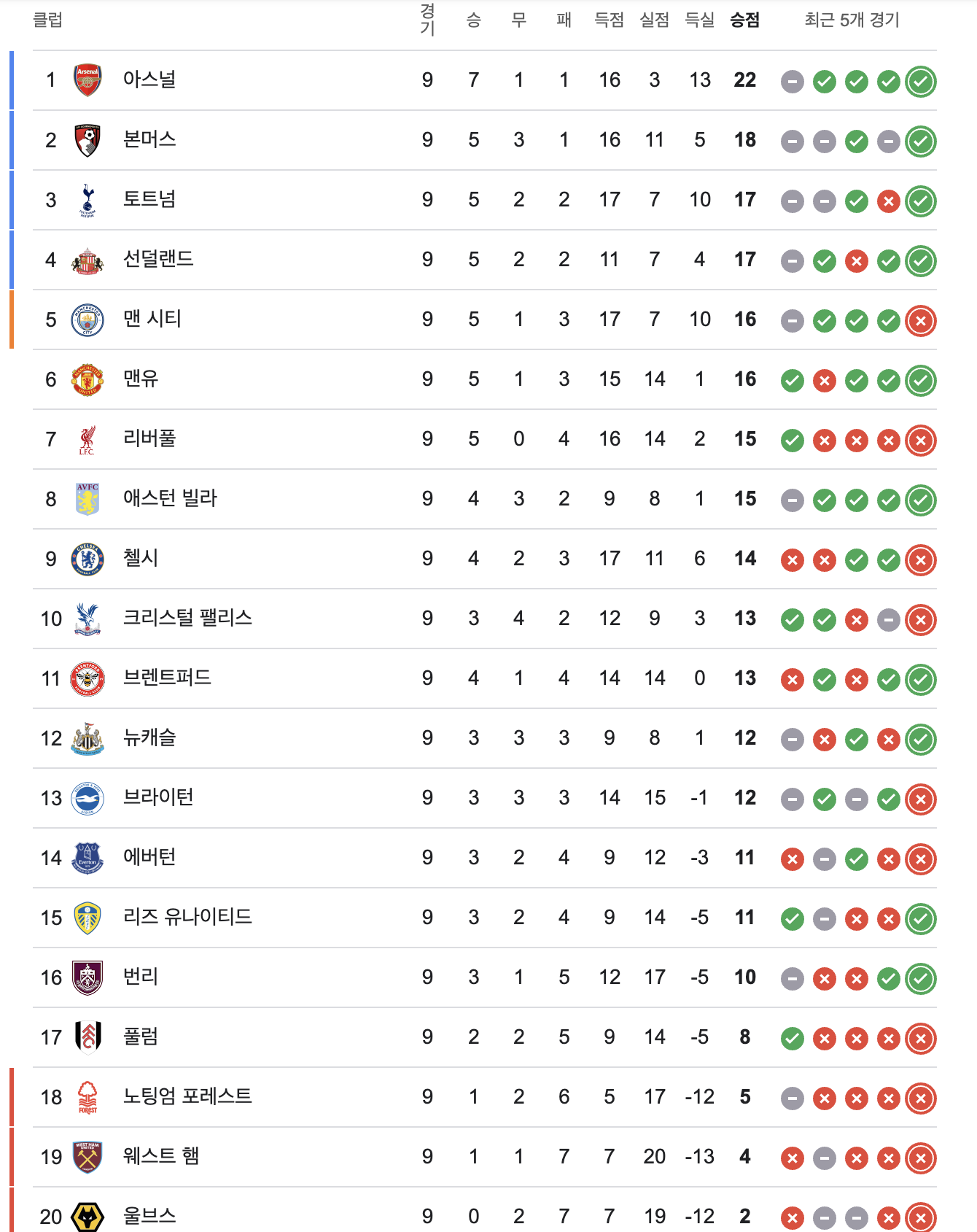Open the 맨유 team row
The width and height of the screenshot is (977, 1232).
tap(141, 379)
